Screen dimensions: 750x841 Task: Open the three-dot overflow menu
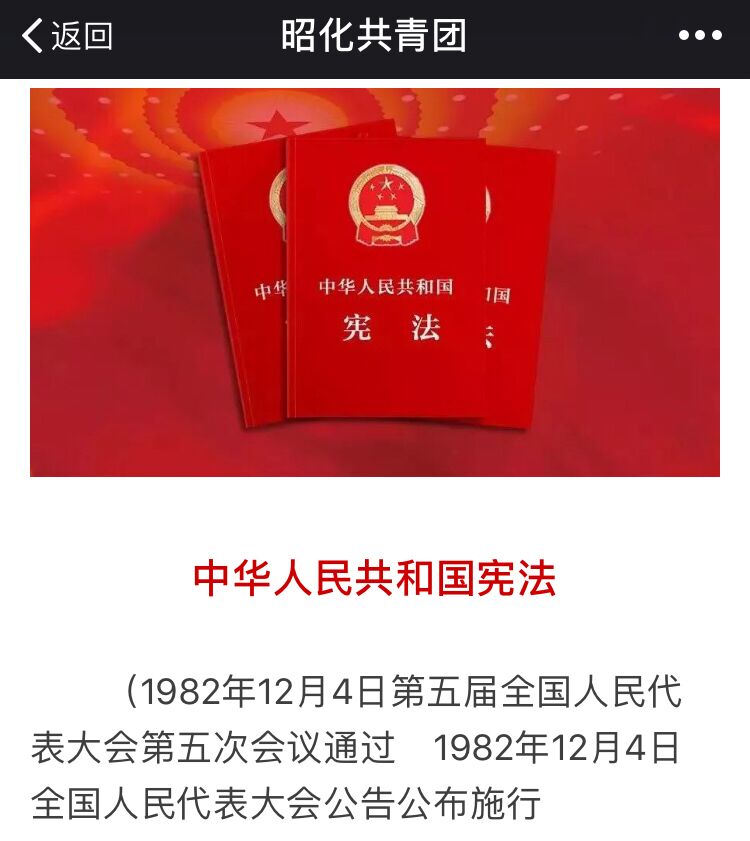(700, 37)
